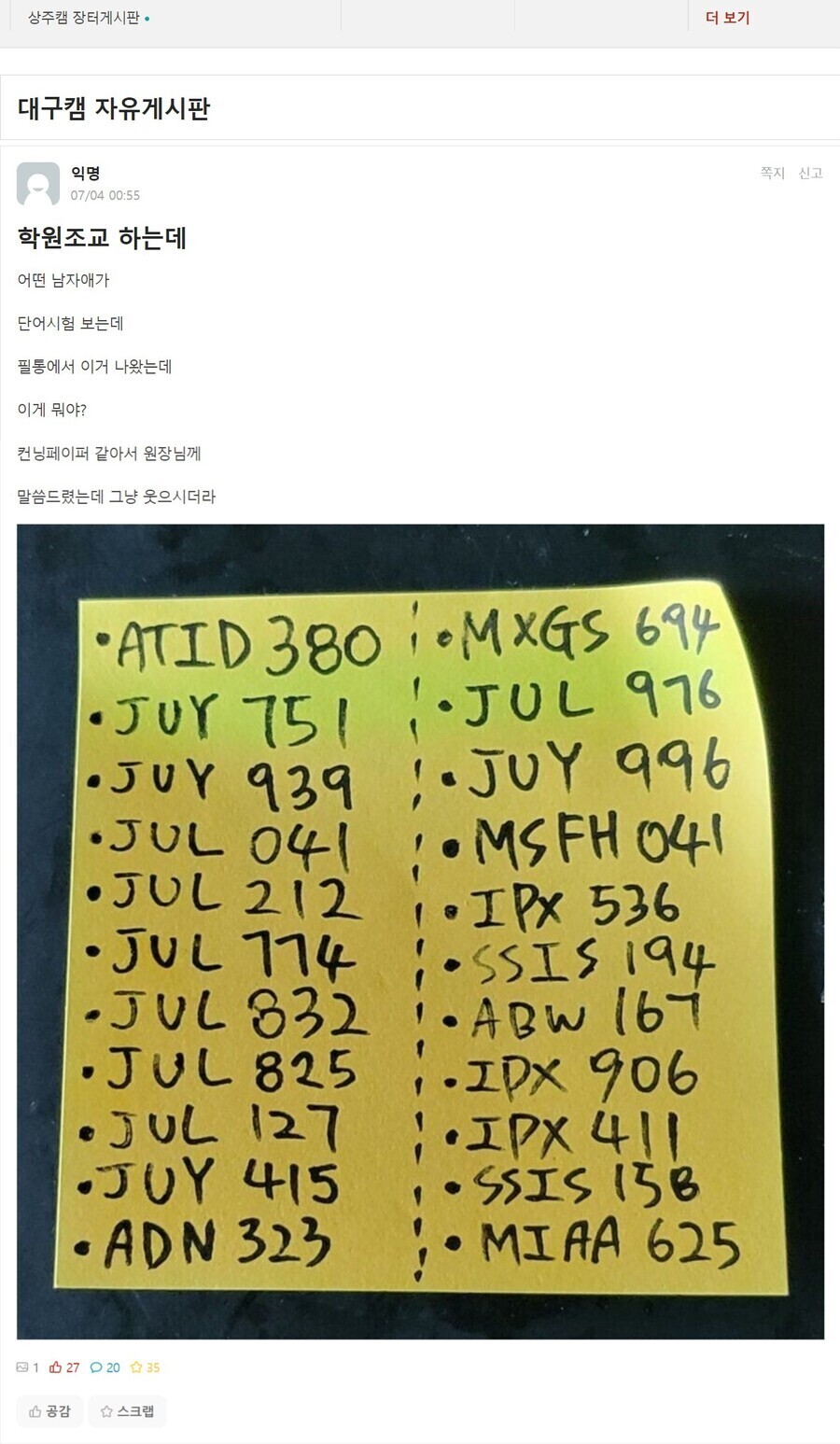The image size is (840, 1444).
Task: Open the anonymous author's profile avatar
Action: pyautogui.click(x=38, y=184)
